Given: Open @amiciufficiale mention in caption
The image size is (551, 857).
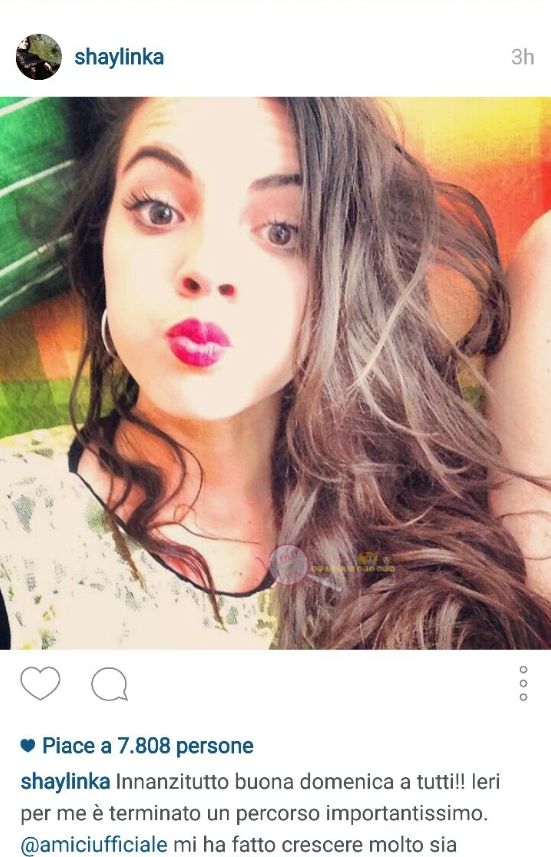Looking at the screenshot, I should click(93, 845).
